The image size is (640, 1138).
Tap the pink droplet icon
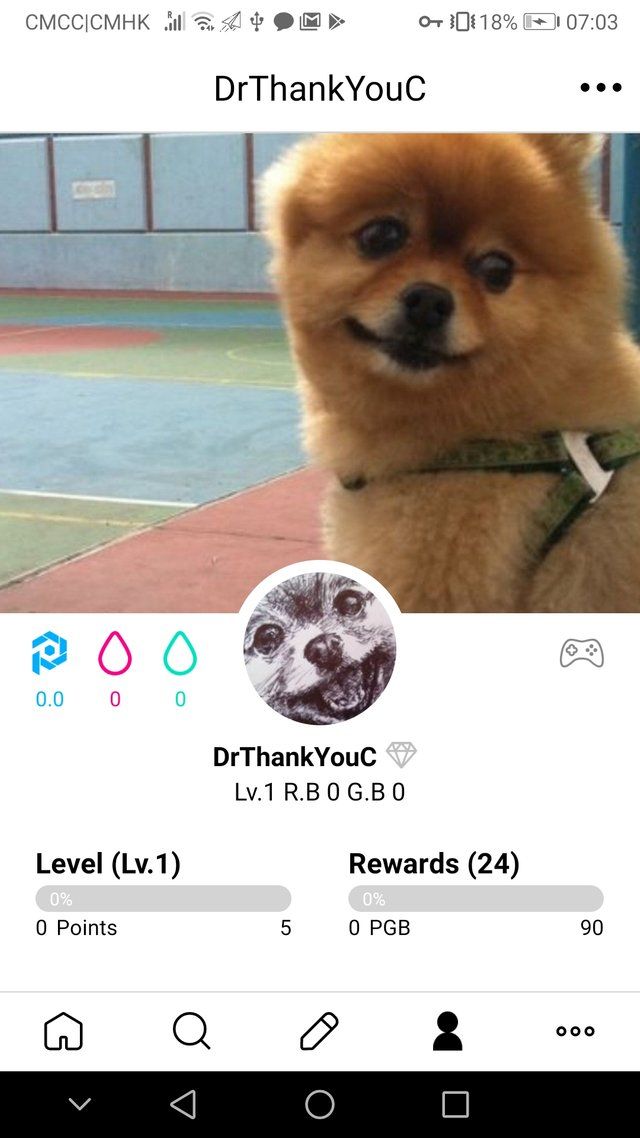[115, 653]
